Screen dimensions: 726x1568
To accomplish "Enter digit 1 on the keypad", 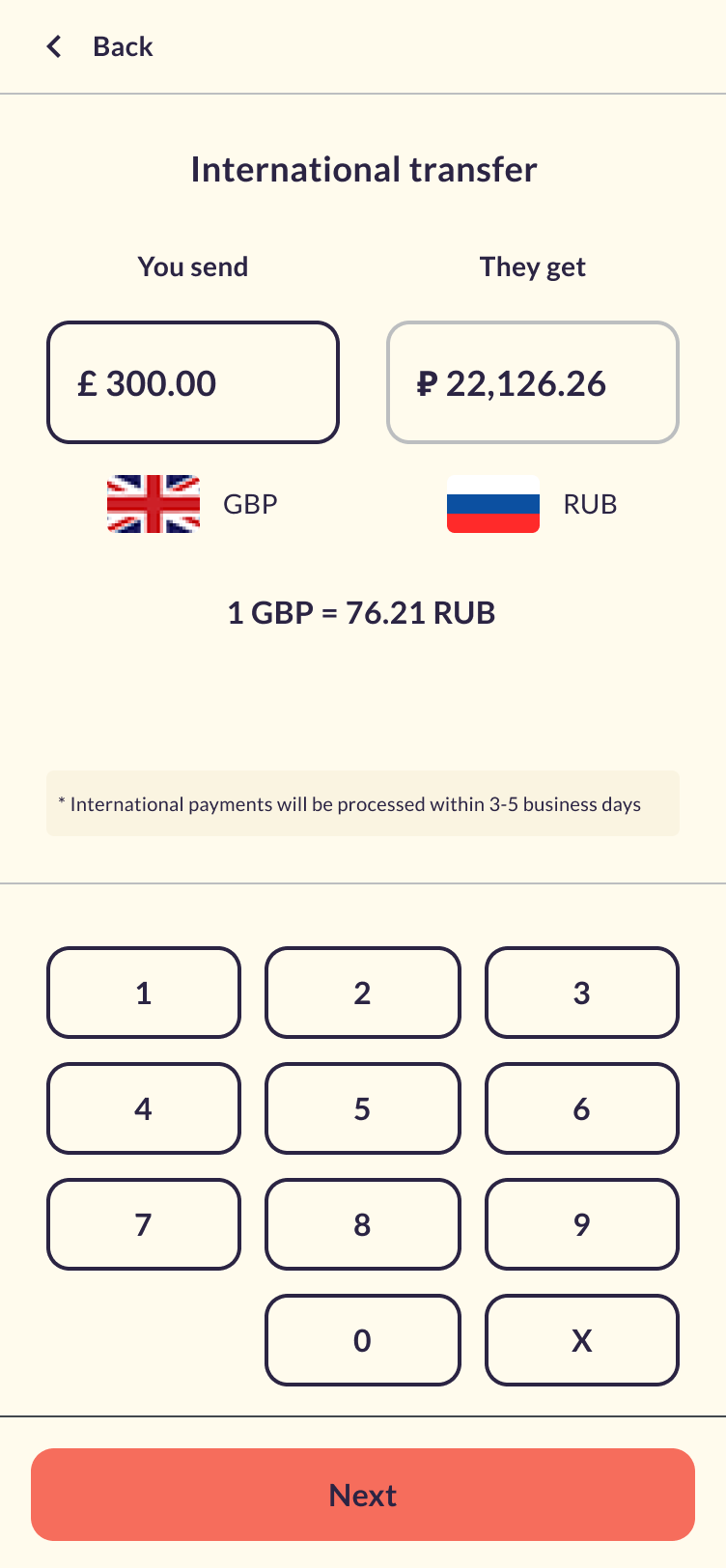I will pos(144,993).
